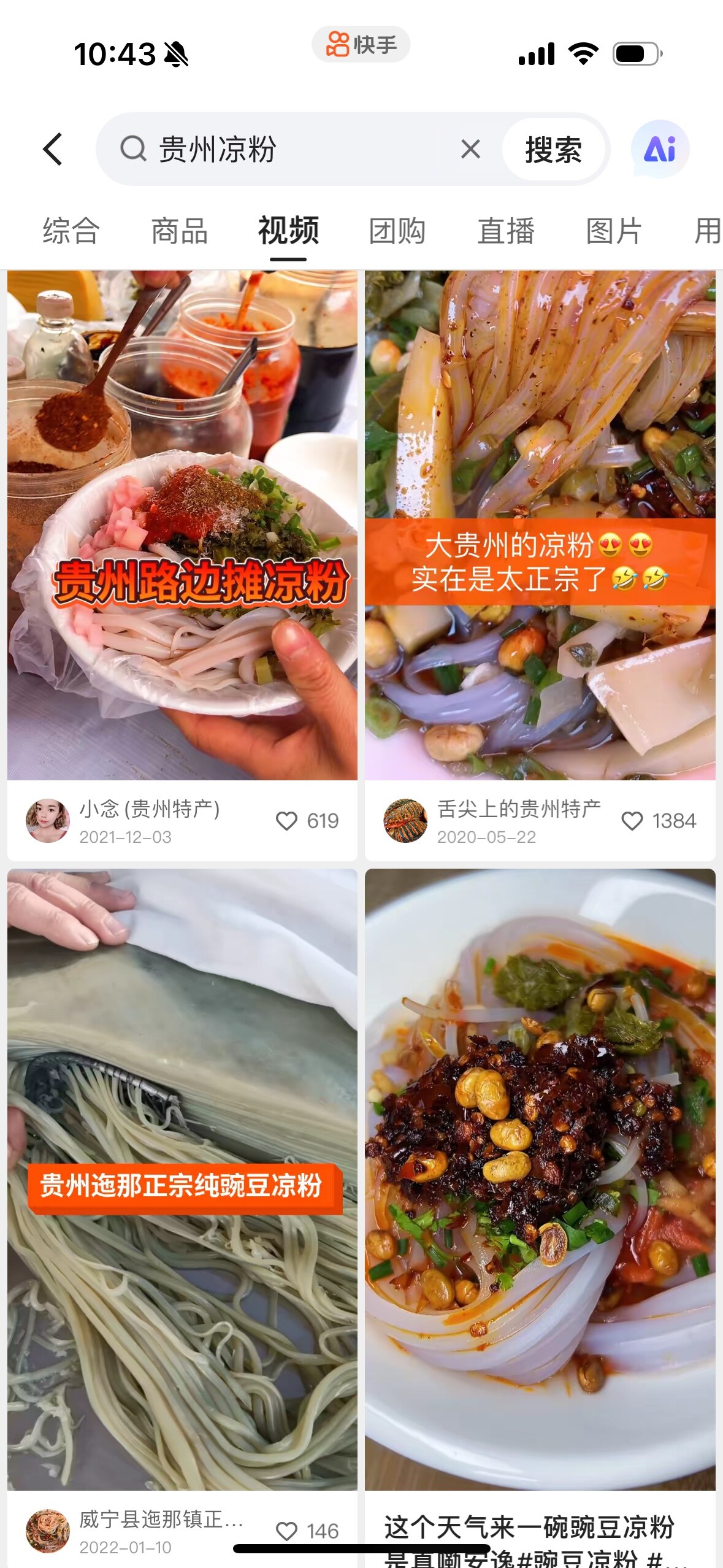Switch to the 综合 tab
The image size is (723, 1568).
coord(71,231)
